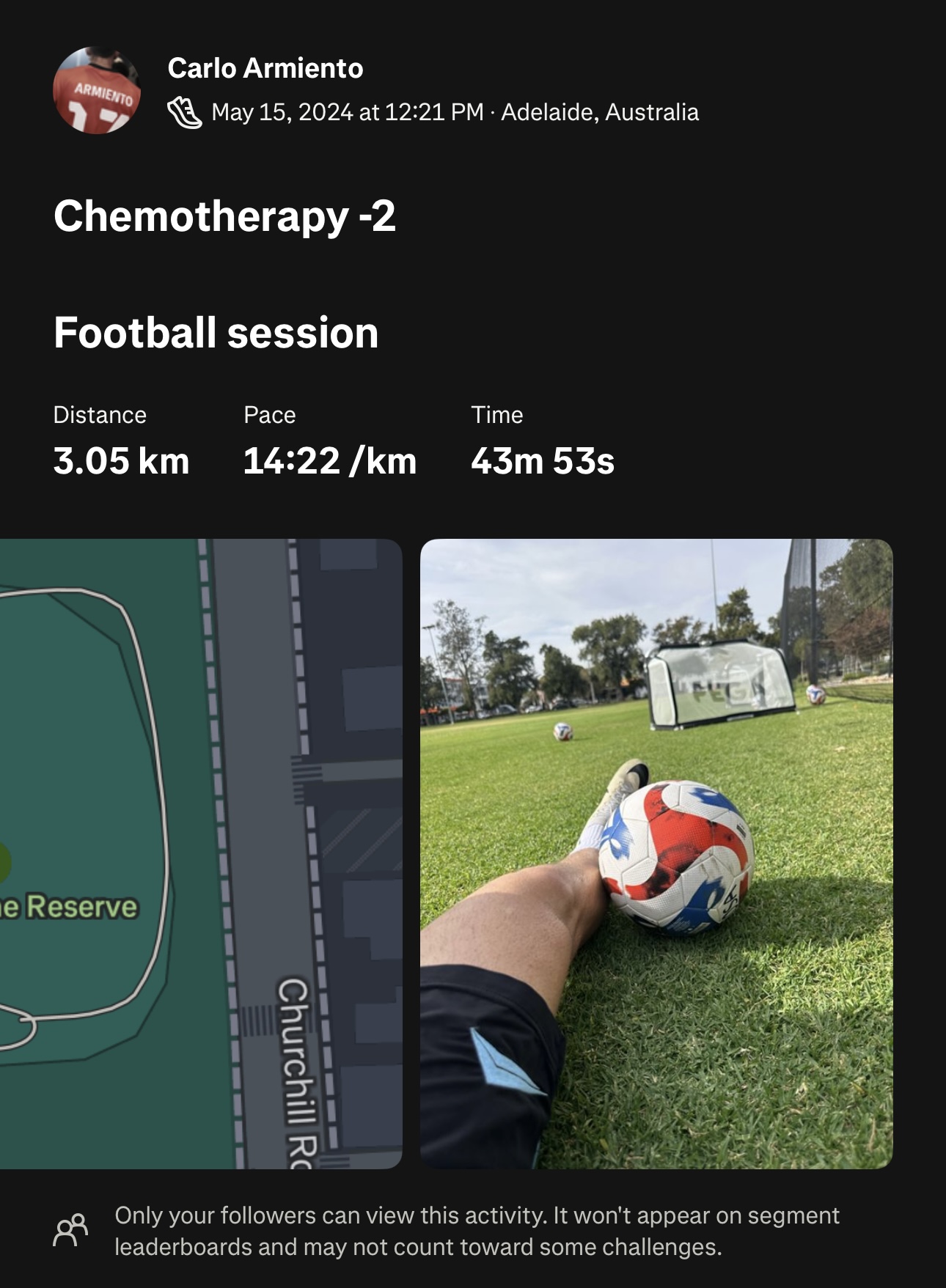
Task: Tap the Carlo Armiento name link
Action: click(265, 68)
